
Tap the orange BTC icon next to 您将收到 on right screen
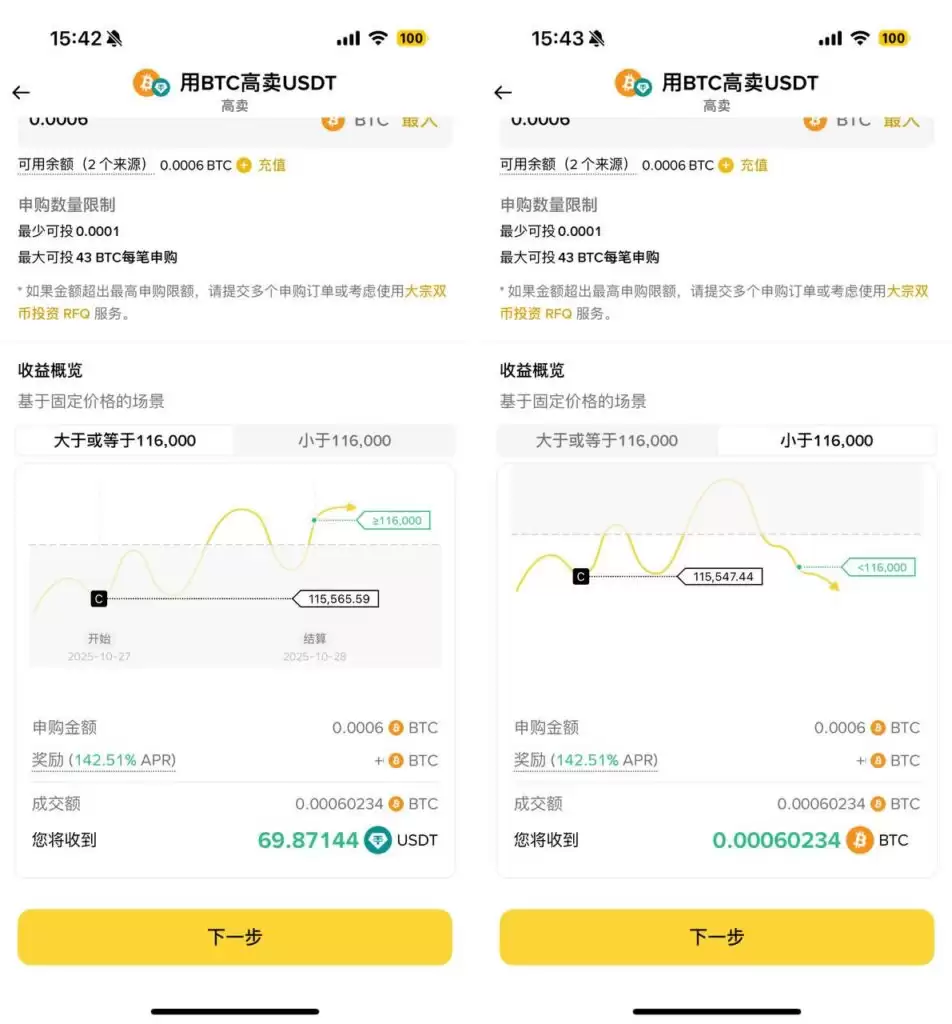click(857, 840)
